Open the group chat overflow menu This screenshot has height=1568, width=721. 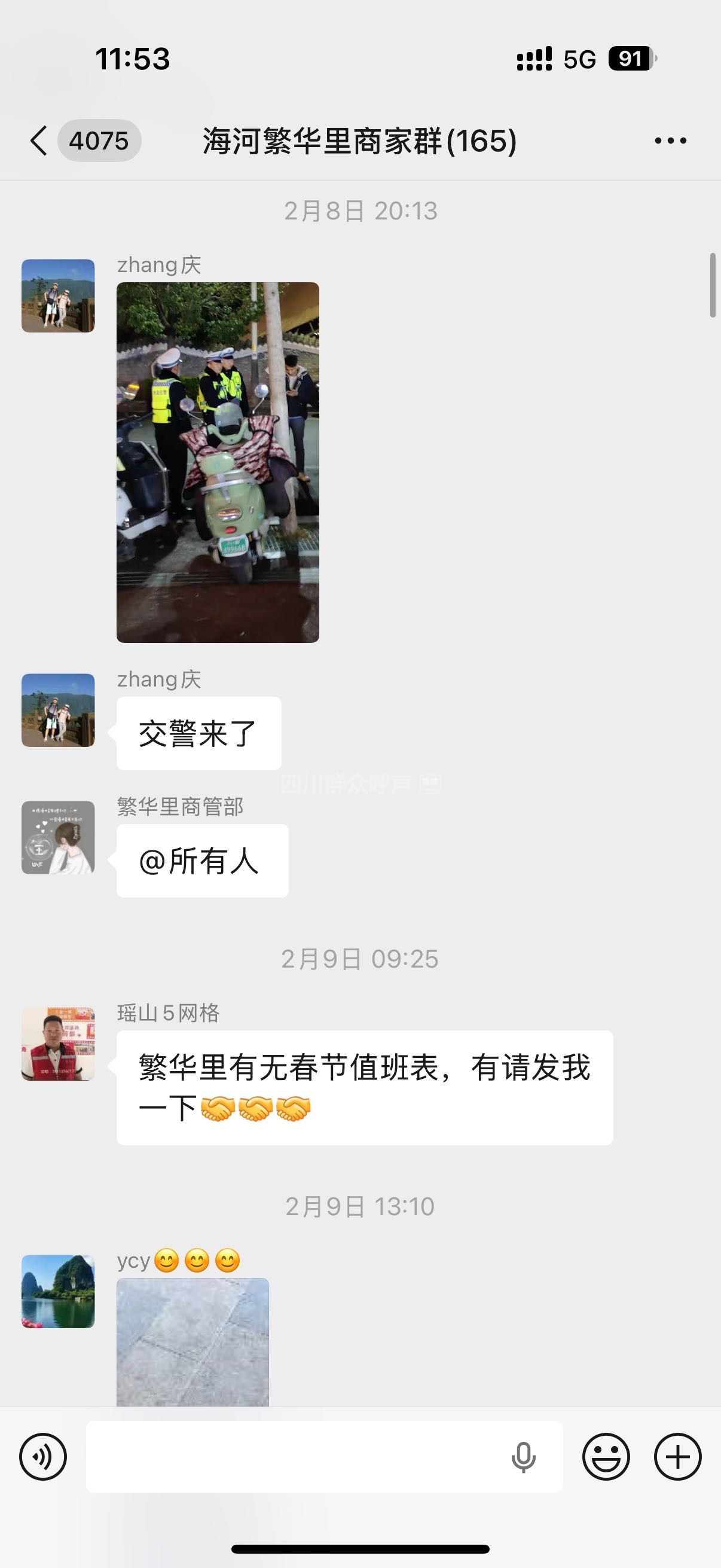click(x=670, y=141)
